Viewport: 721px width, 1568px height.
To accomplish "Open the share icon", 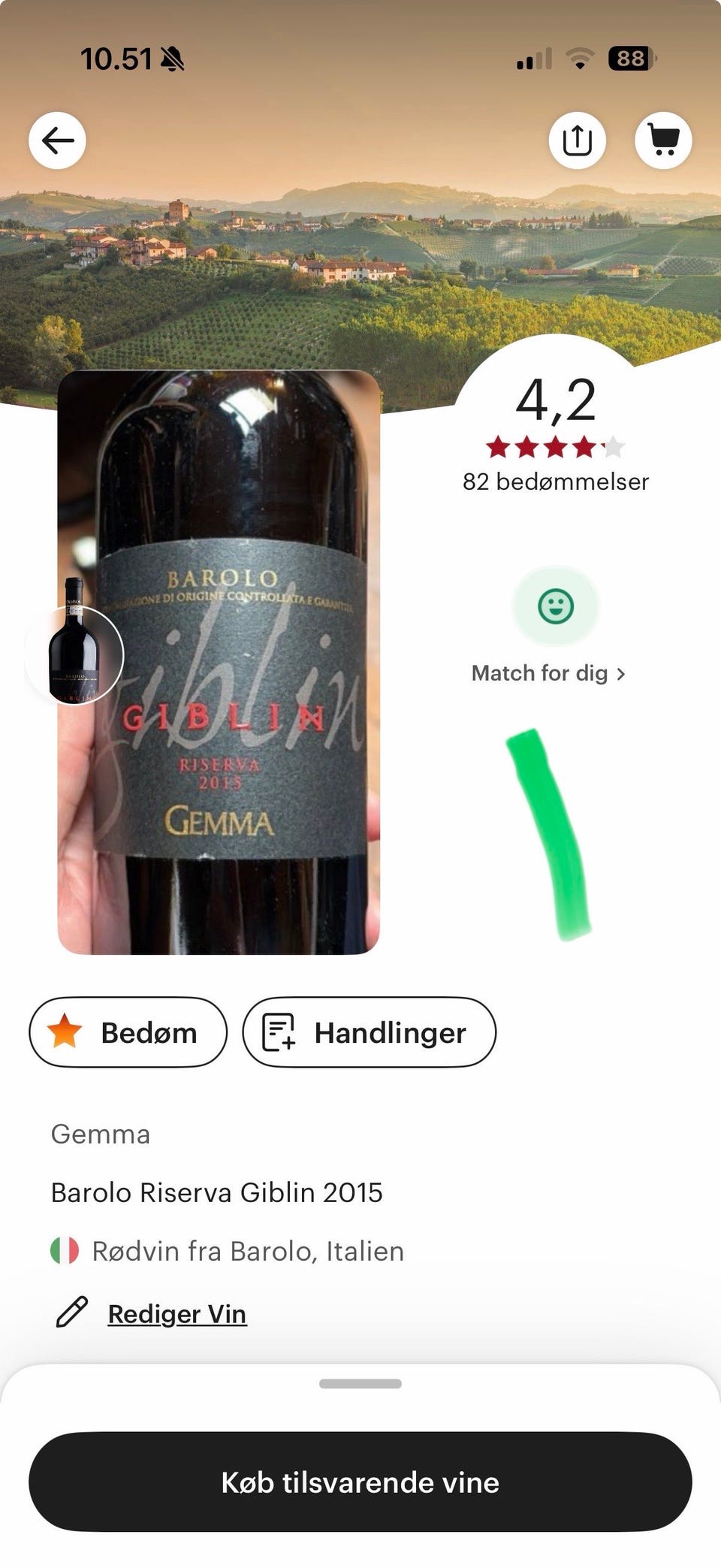I will [x=577, y=140].
